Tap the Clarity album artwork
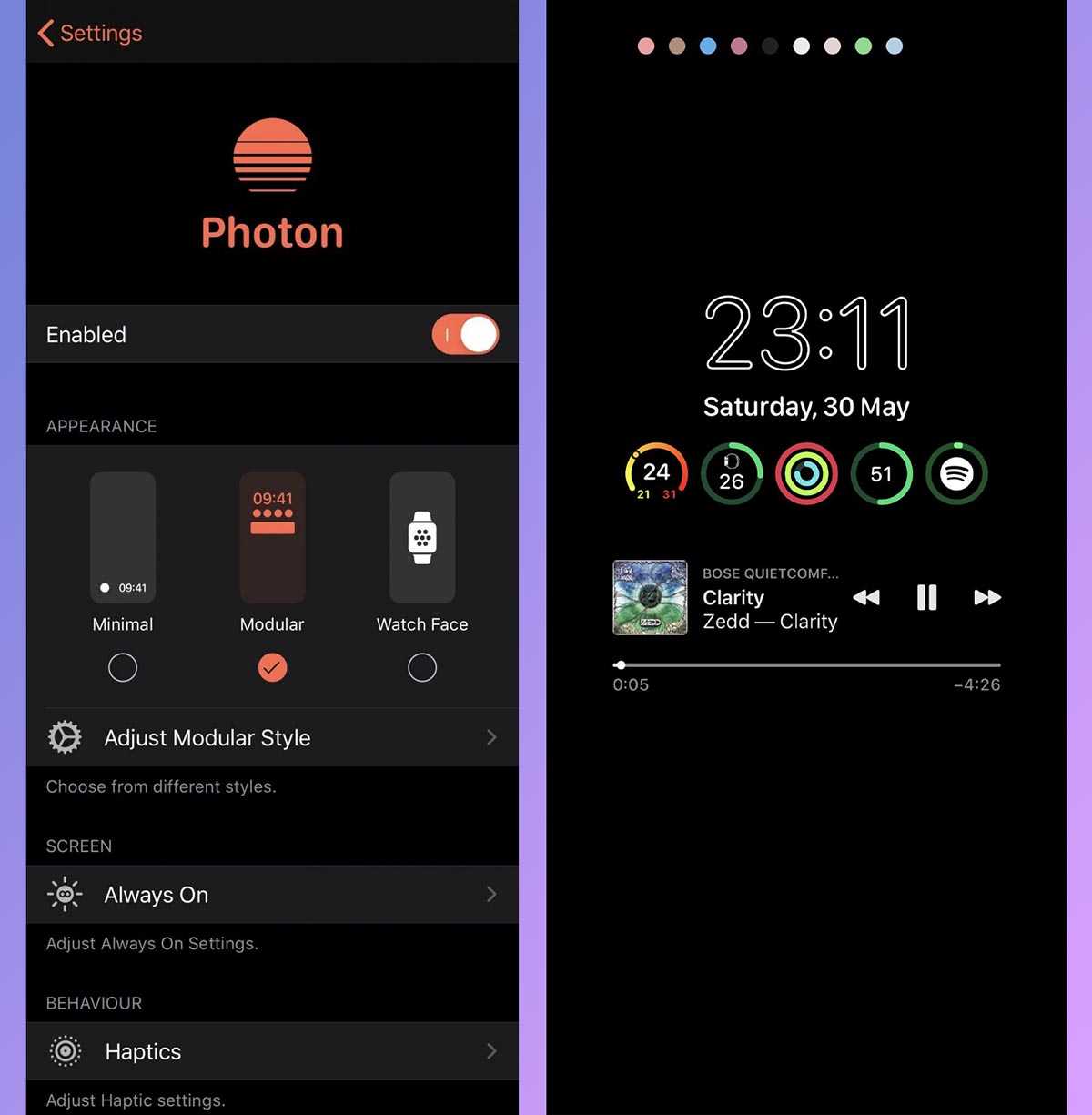Viewport: 1092px width, 1115px height. (650, 597)
